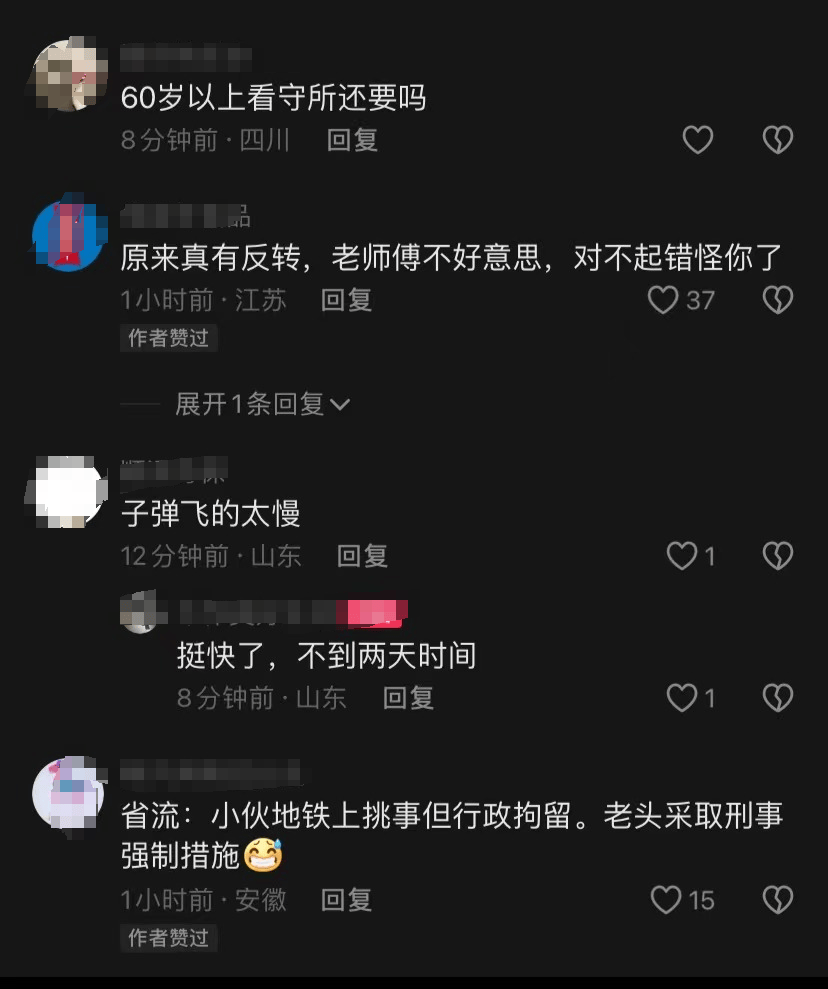This screenshot has height=989, width=828.
Task: Dislike the comment "子弹飞的太慢"
Action: point(777,556)
